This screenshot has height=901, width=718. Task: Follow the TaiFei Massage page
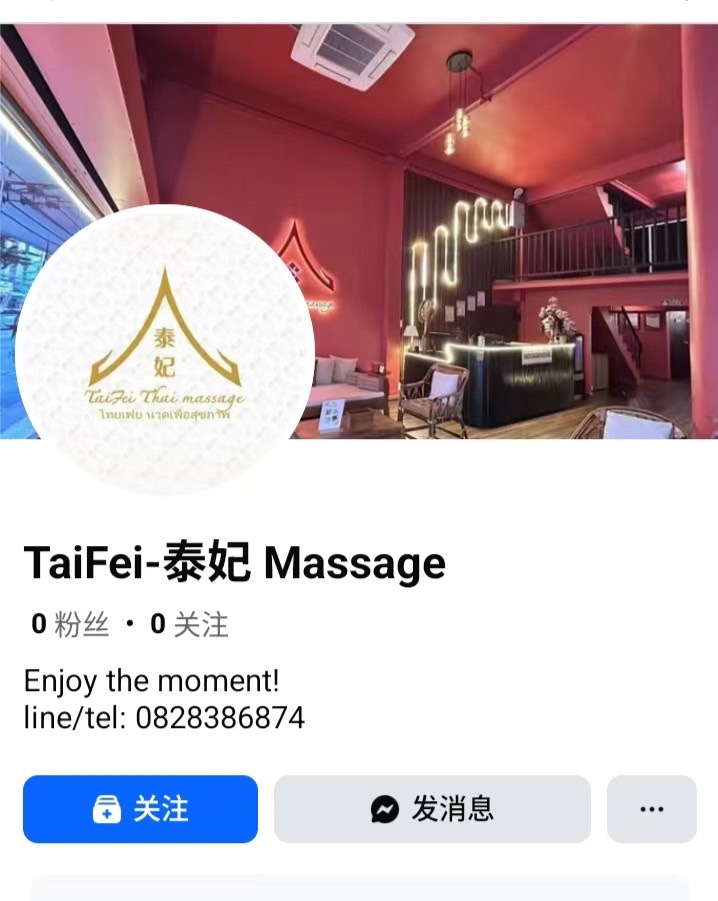coord(140,809)
